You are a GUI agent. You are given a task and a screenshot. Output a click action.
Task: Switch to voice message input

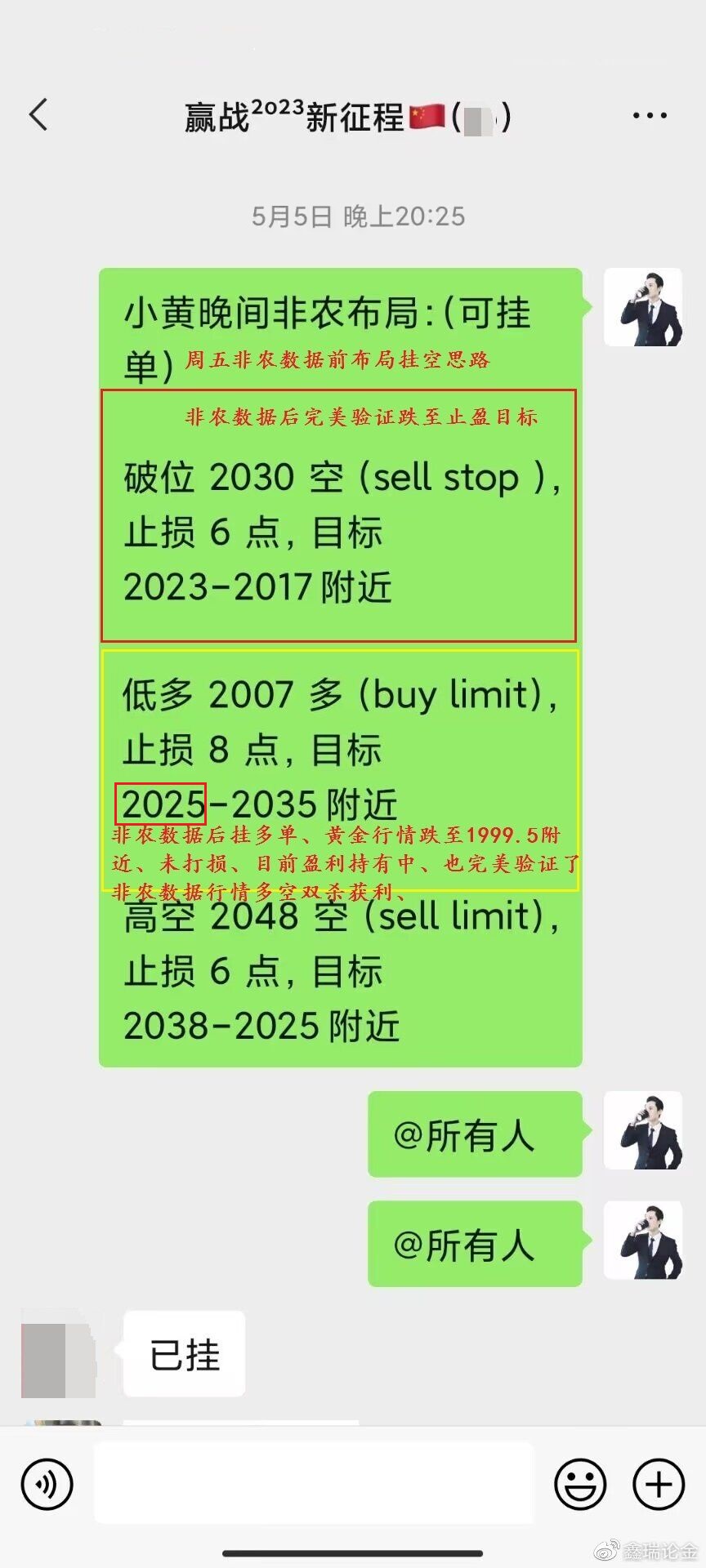(x=47, y=1484)
